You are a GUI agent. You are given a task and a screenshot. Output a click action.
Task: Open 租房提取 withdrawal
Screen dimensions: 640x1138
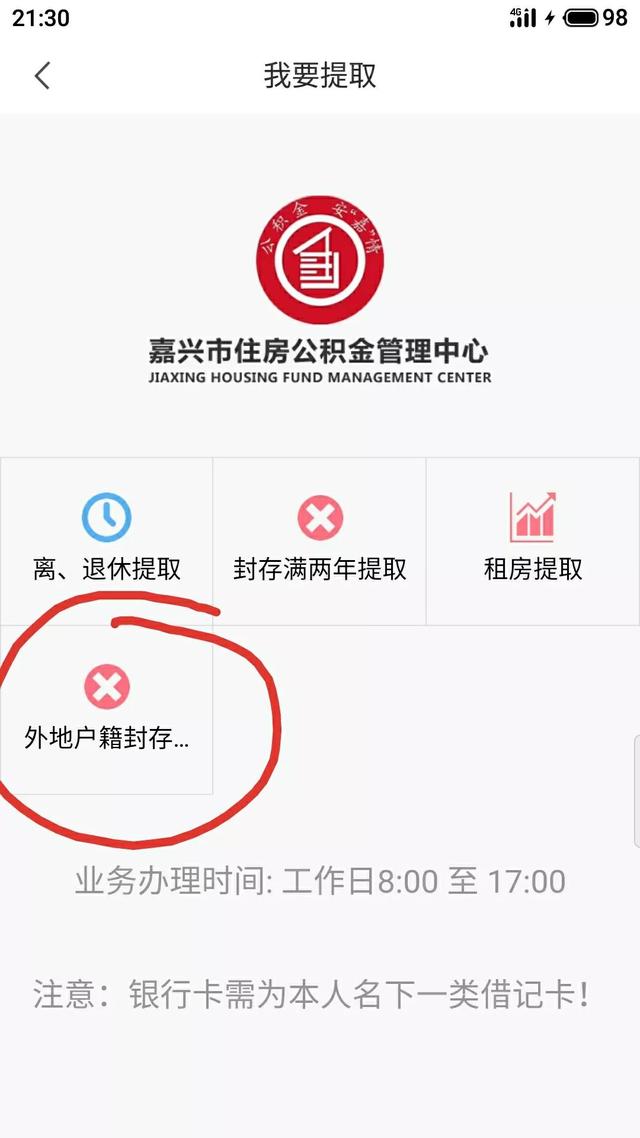point(533,541)
